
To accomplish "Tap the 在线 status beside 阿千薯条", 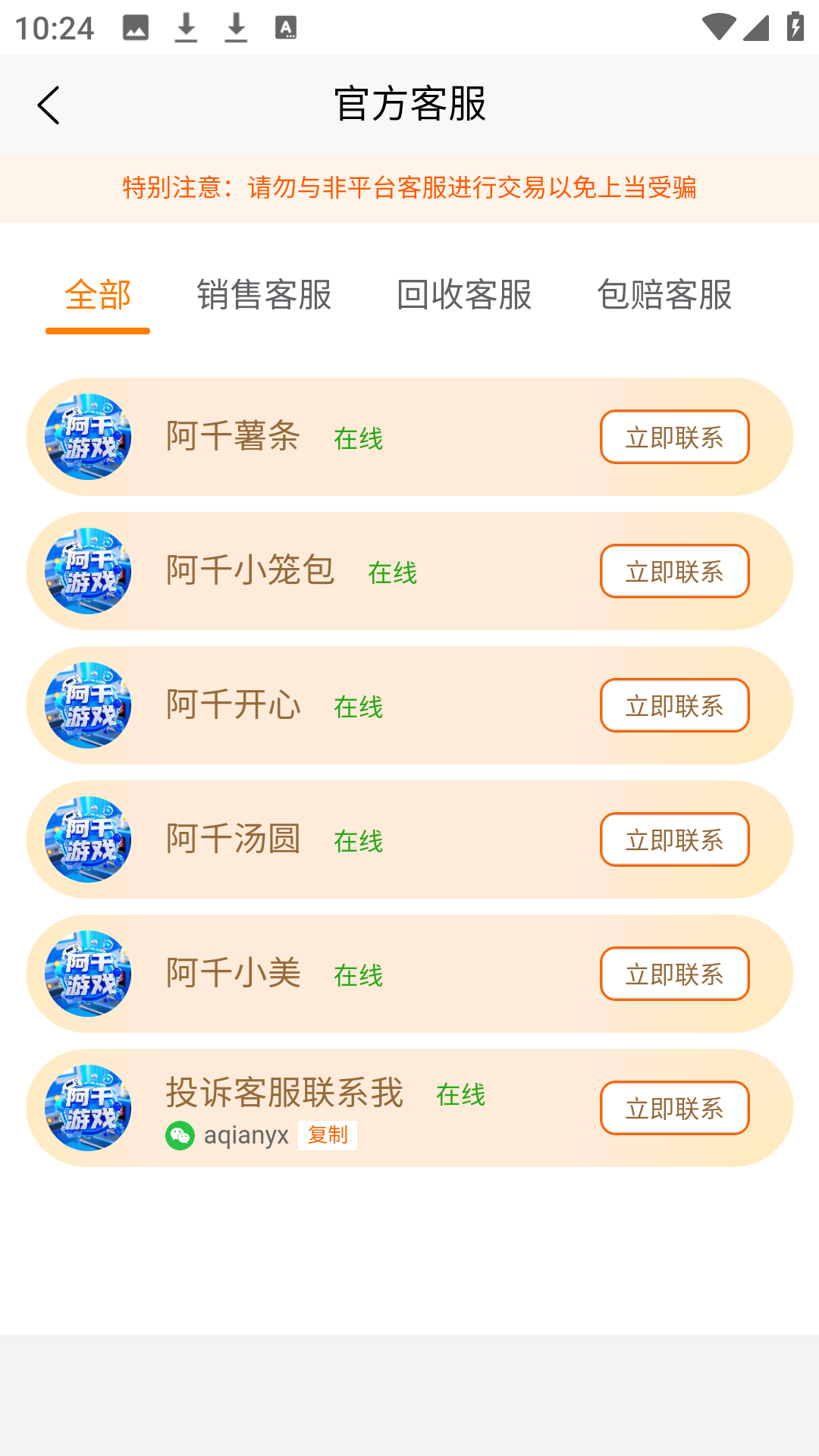I will [358, 440].
